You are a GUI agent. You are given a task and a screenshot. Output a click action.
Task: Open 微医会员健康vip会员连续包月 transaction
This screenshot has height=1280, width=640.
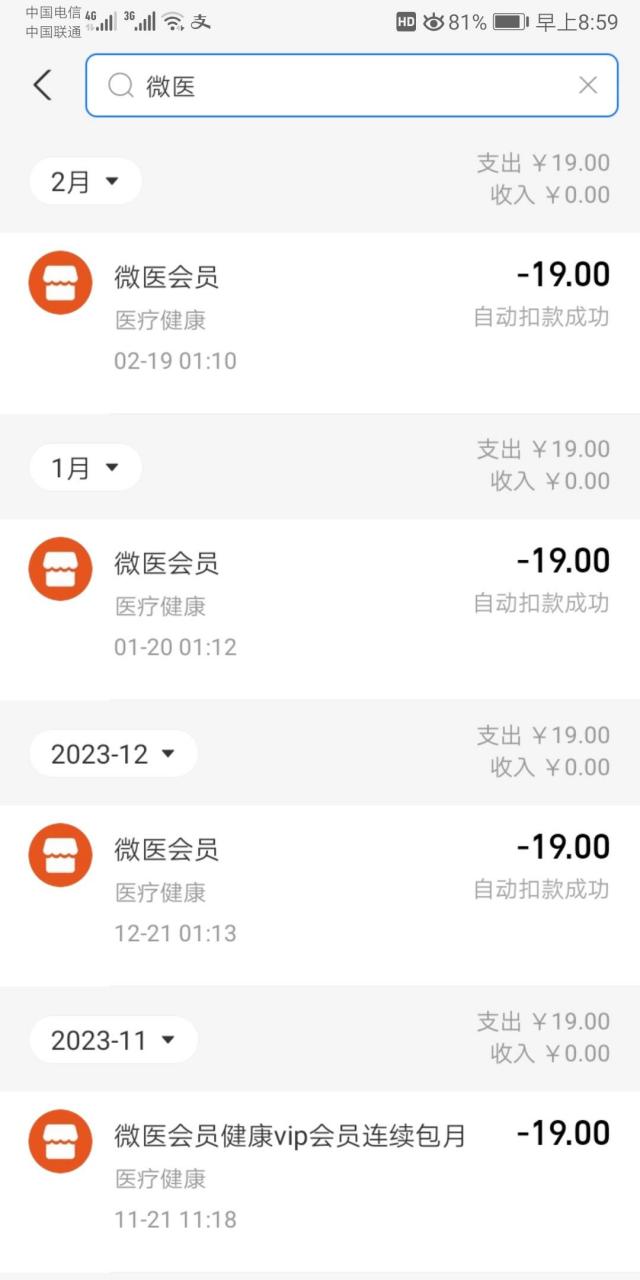(x=320, y=1181)
